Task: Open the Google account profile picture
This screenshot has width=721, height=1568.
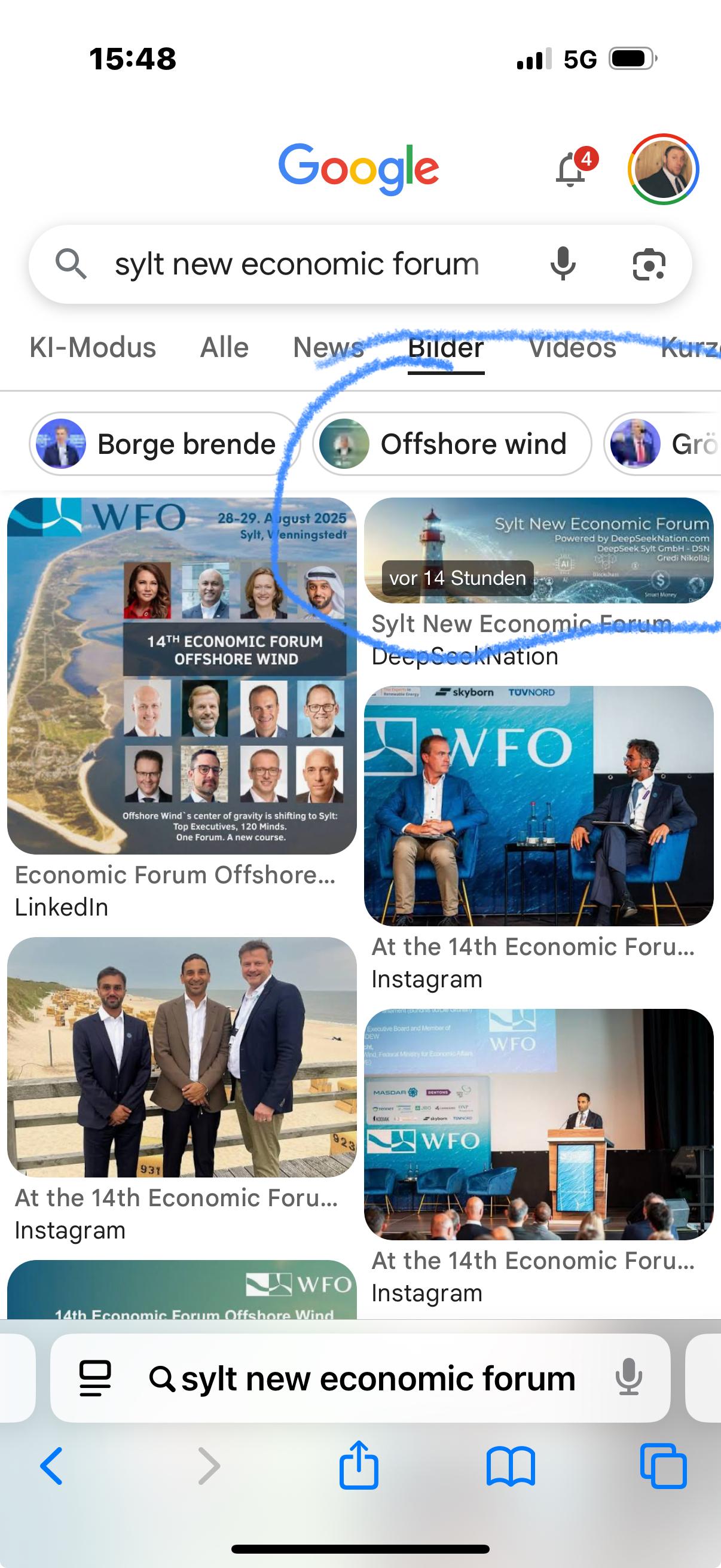Action: coord(663,169)
